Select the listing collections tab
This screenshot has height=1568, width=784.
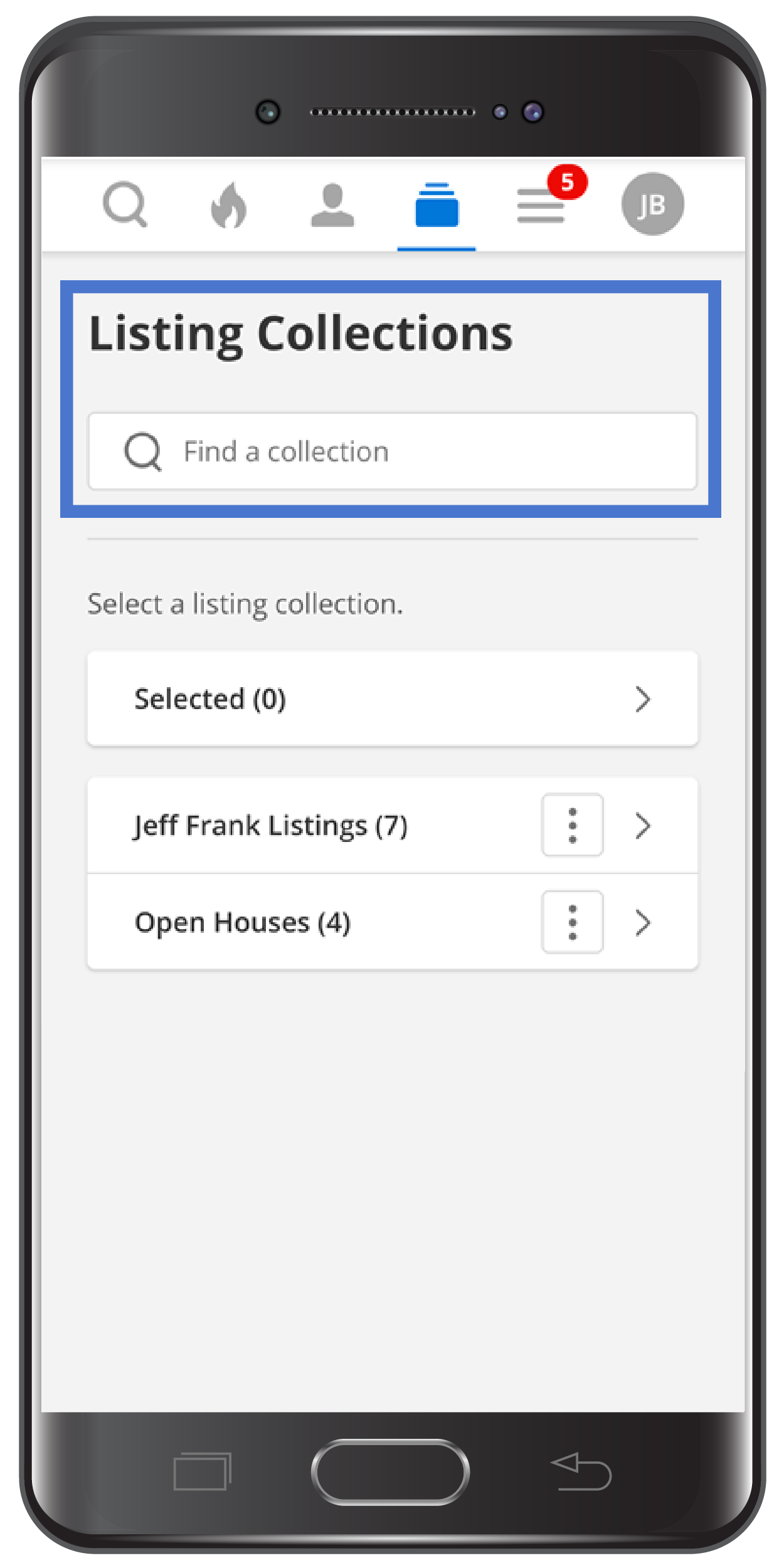(437, 206)
